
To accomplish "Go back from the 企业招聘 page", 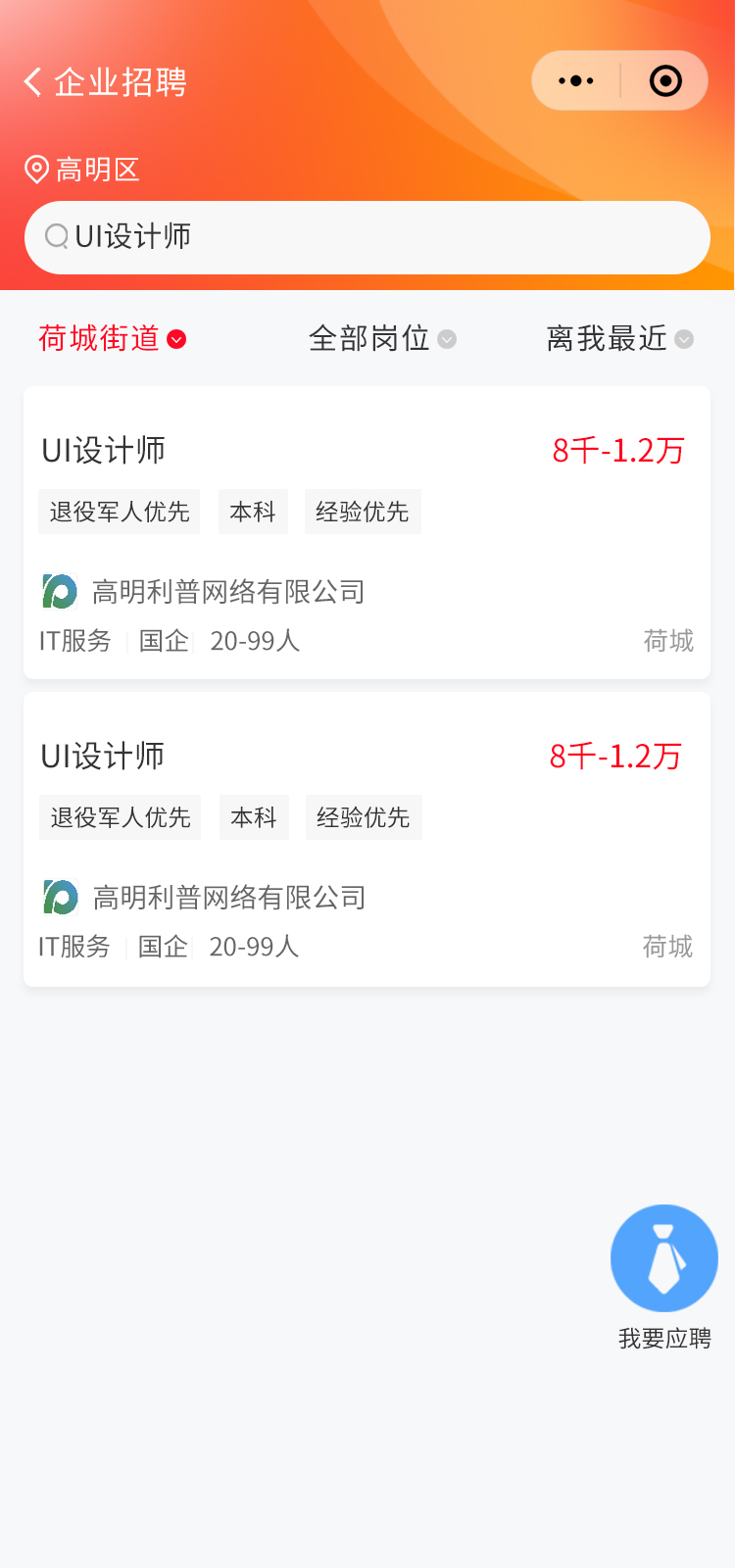I will pyautogui.click(x=33, y=82).
